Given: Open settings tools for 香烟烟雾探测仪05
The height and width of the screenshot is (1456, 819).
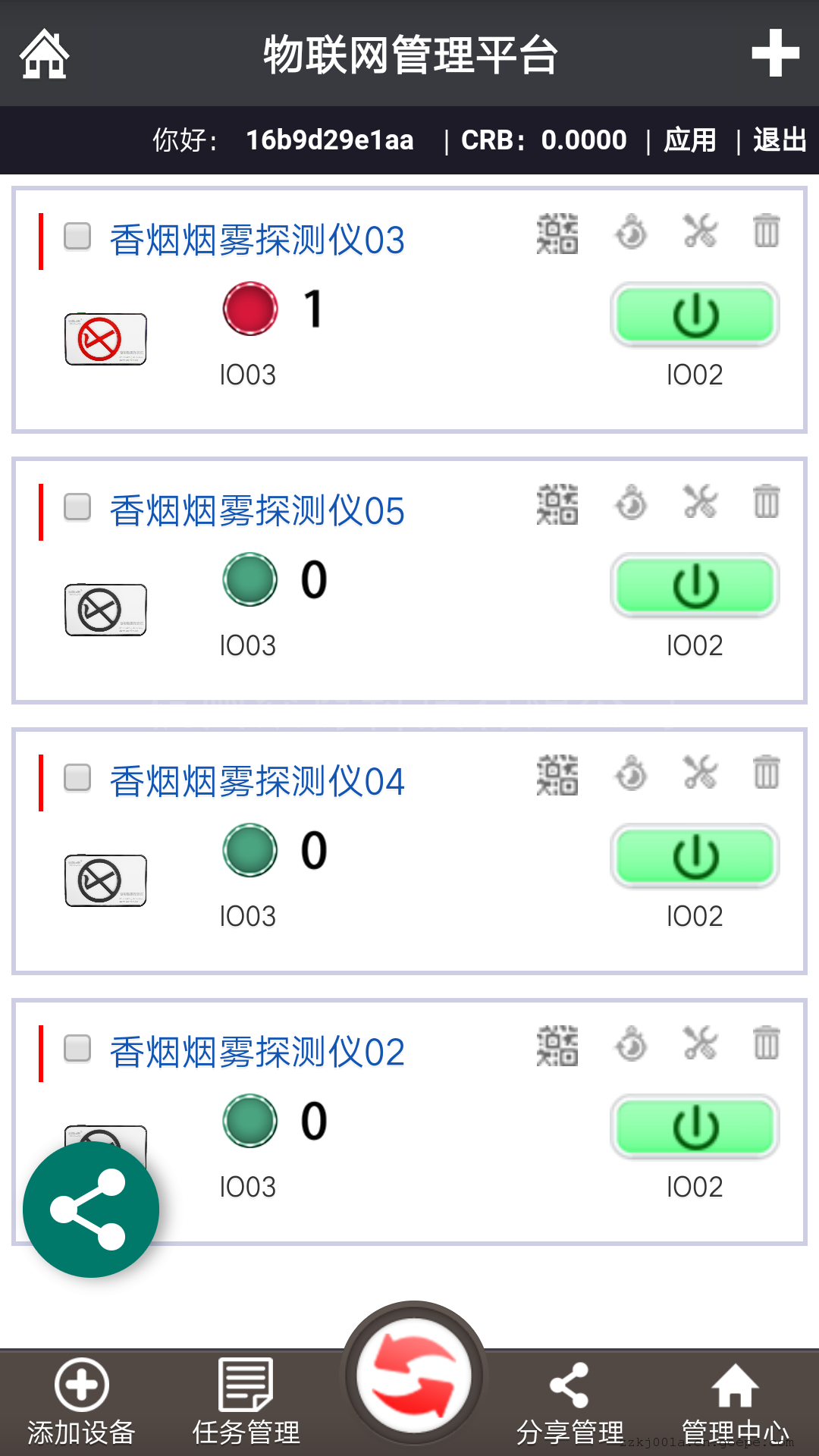Looking at the screenshot, I should [700, 502].
